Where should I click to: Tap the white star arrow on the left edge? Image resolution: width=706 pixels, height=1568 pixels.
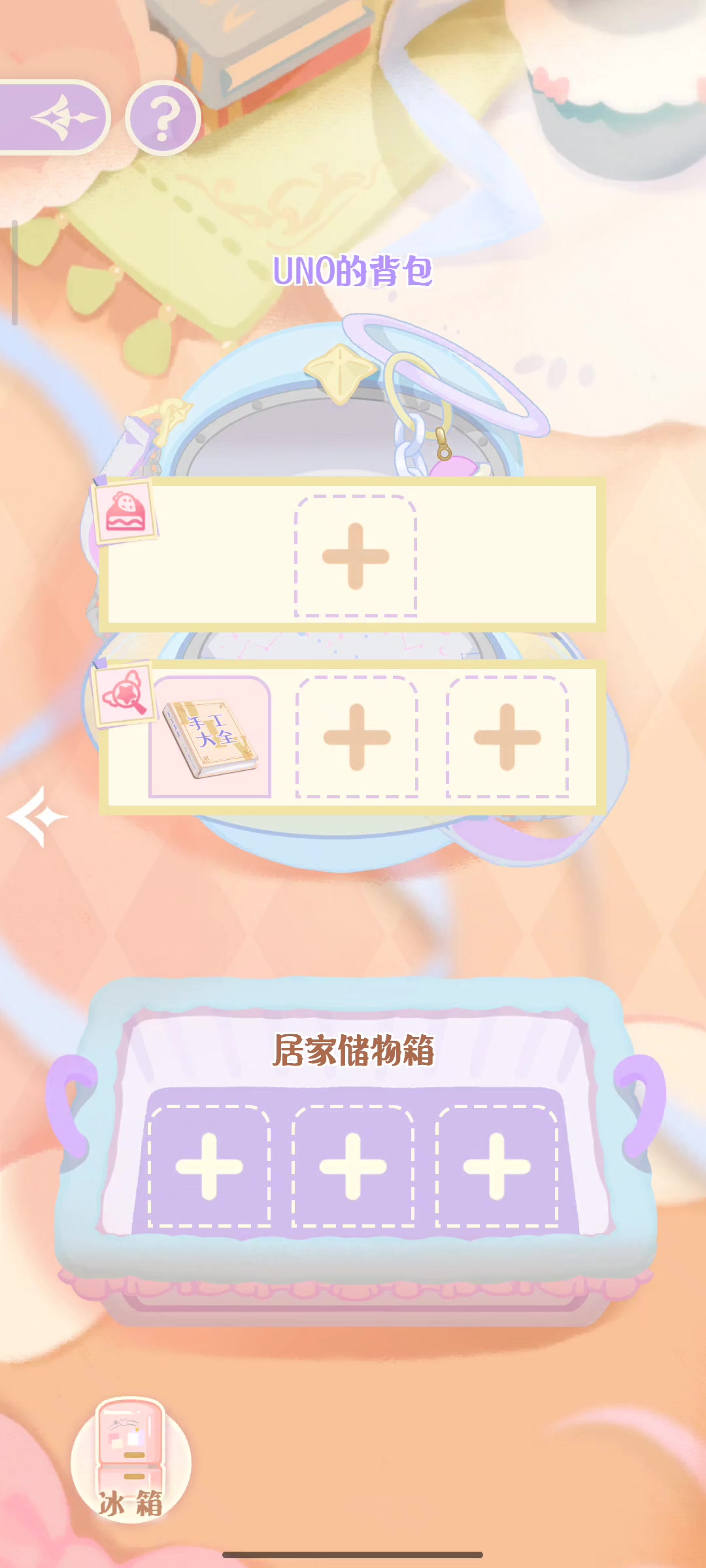click(x=37, y=817)
